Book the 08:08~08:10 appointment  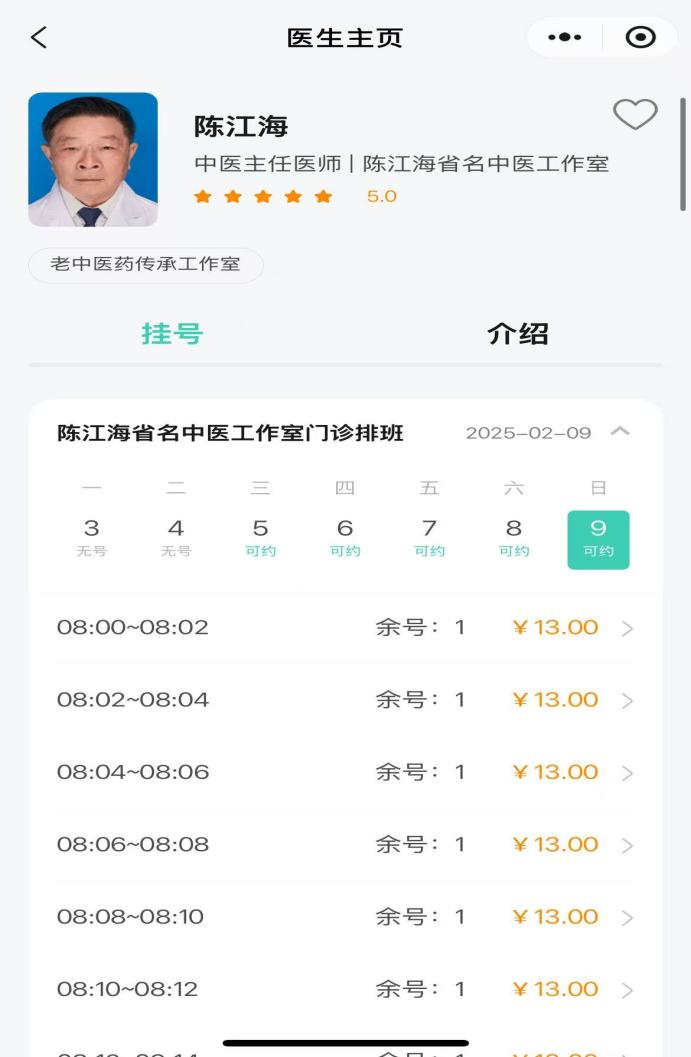pyautogui.click(x=345, y=917)
